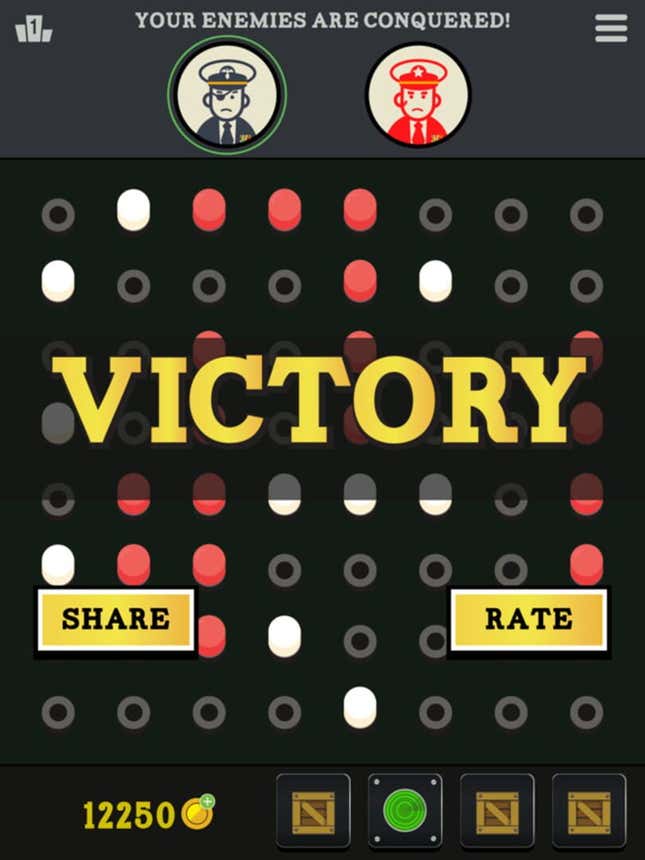Screen dimensions: 645x860
Task: Select the green radar power-up
Action: pyautogui.click(x=405, y=811)
